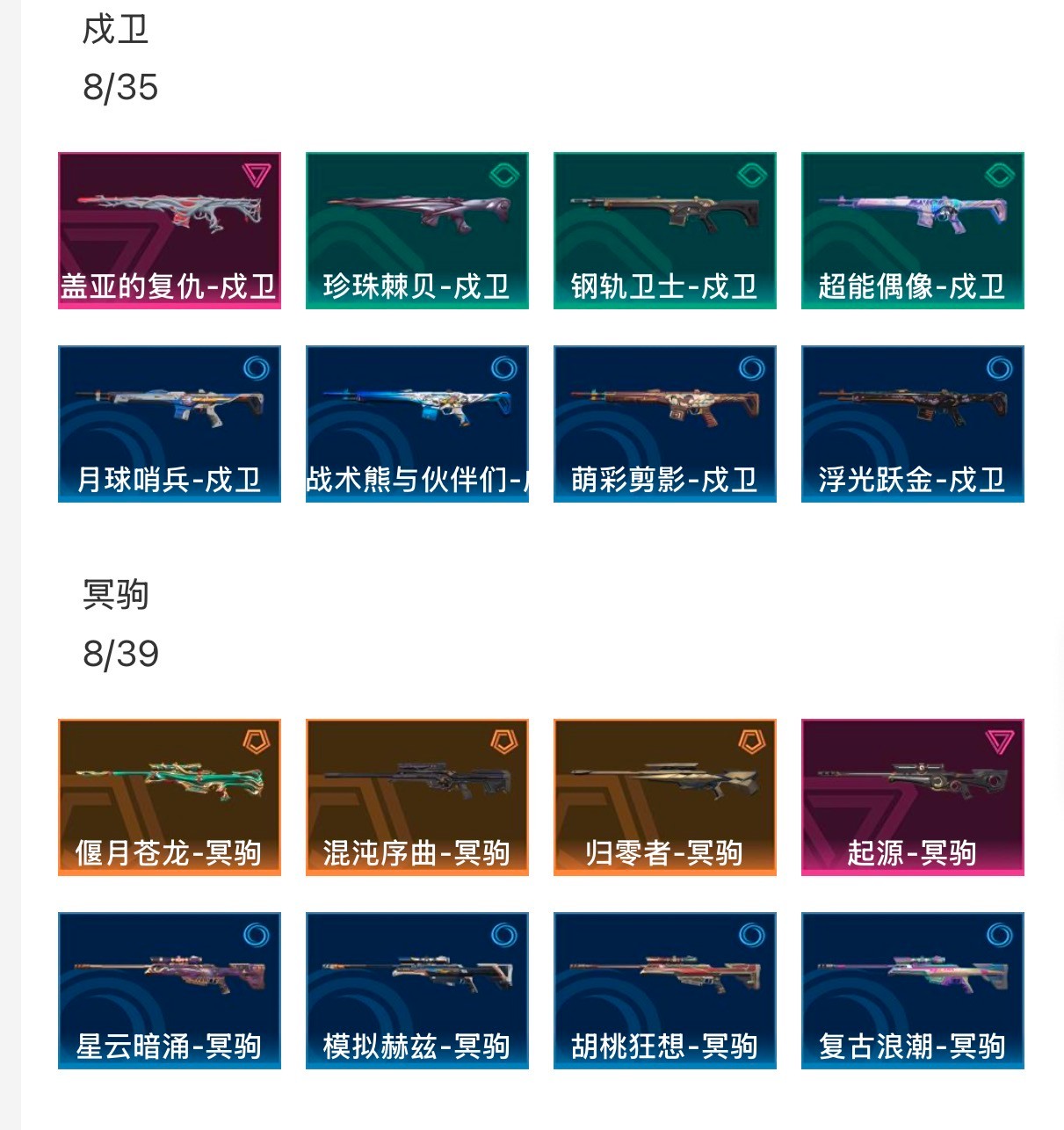Tap the 复古浪潮-冥驹 skin card
The image size is (1064, 1130).
(x=913, y=990)
